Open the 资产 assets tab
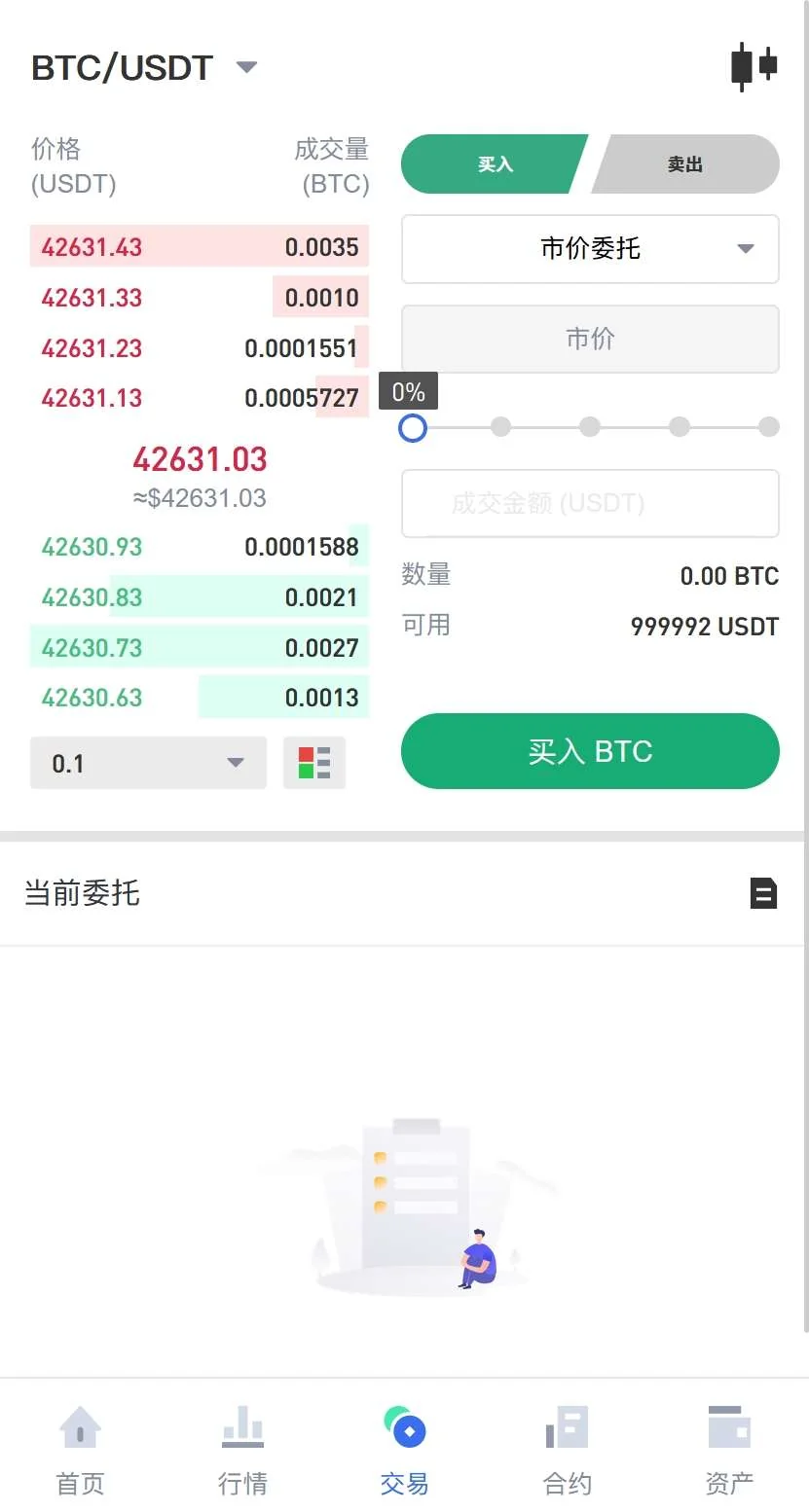Screen dimensions: 809x1512 (728, 1449)
